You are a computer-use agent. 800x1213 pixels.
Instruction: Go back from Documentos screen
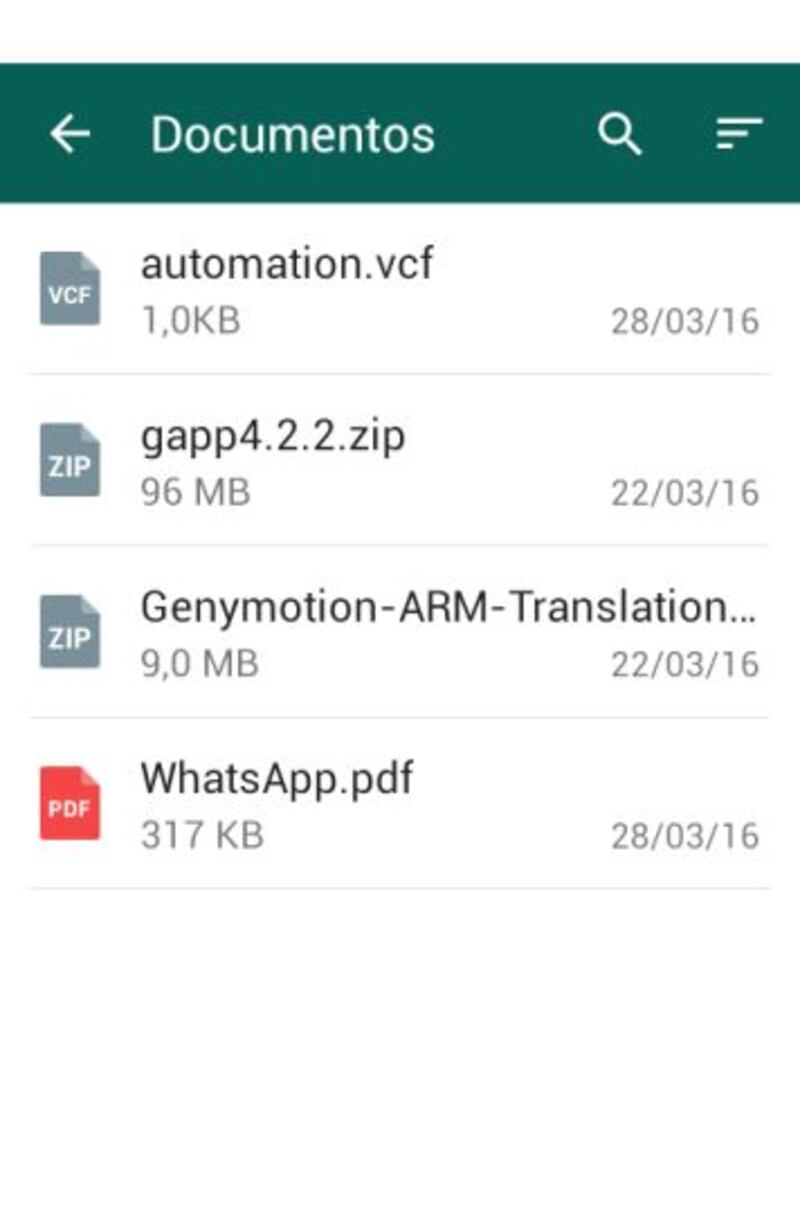coord(70,133)
